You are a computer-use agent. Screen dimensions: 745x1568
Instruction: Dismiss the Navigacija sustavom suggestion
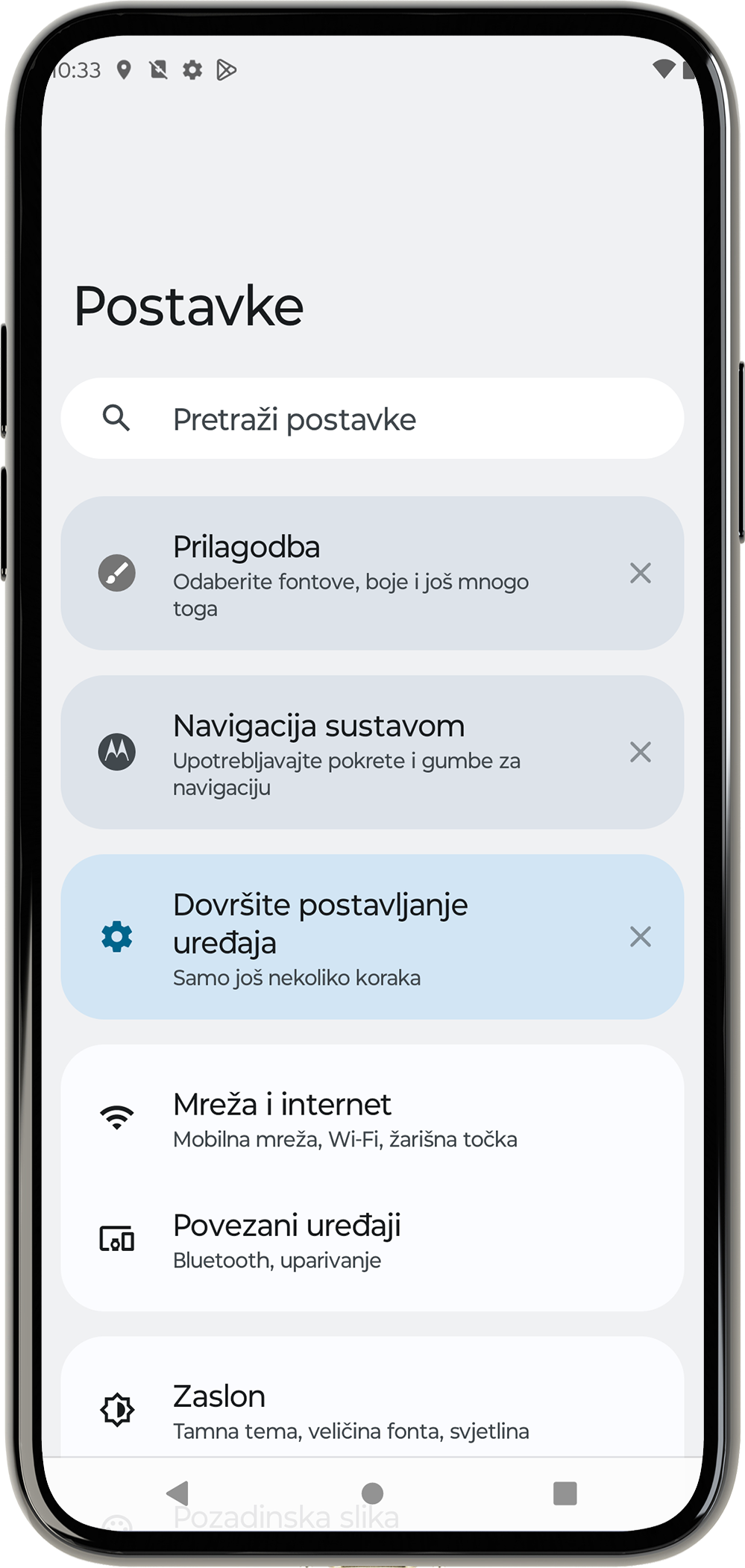coord(640,752)
